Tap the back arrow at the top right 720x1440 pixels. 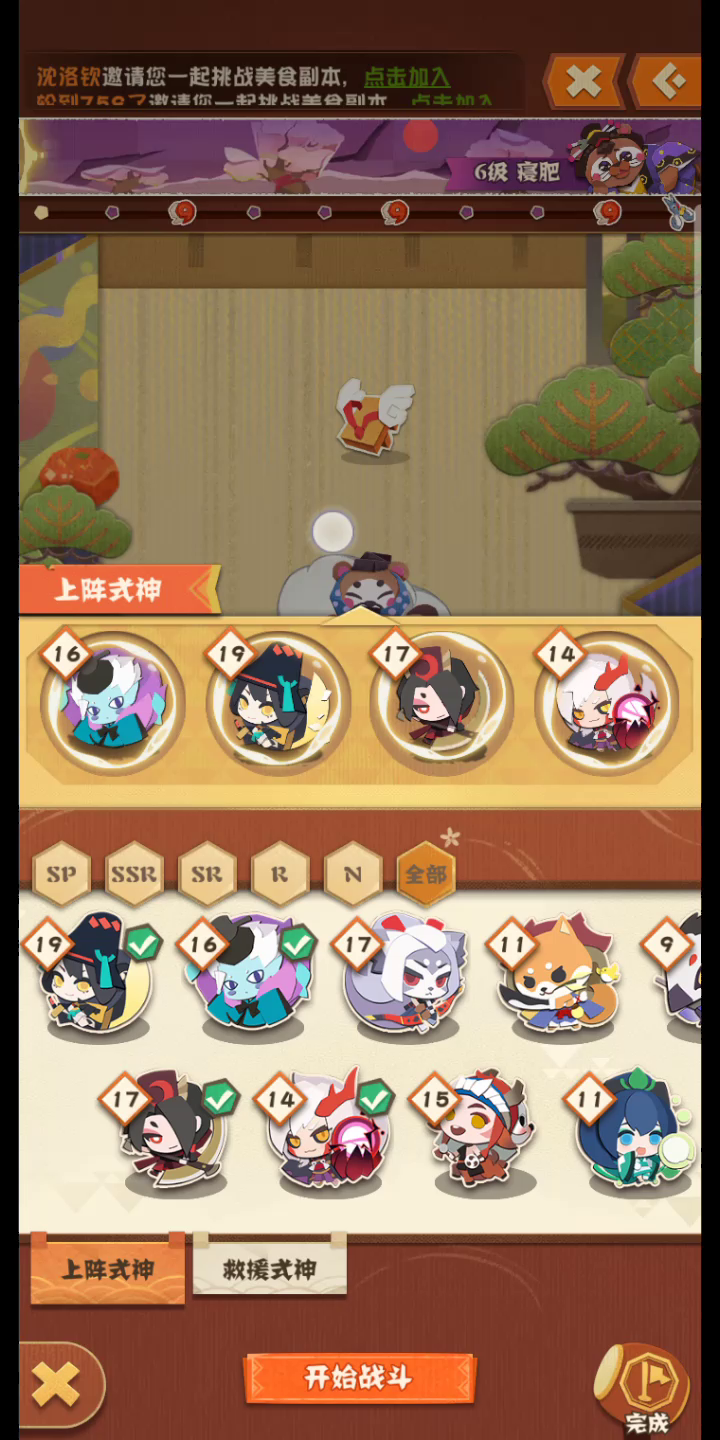pos(668,81)
